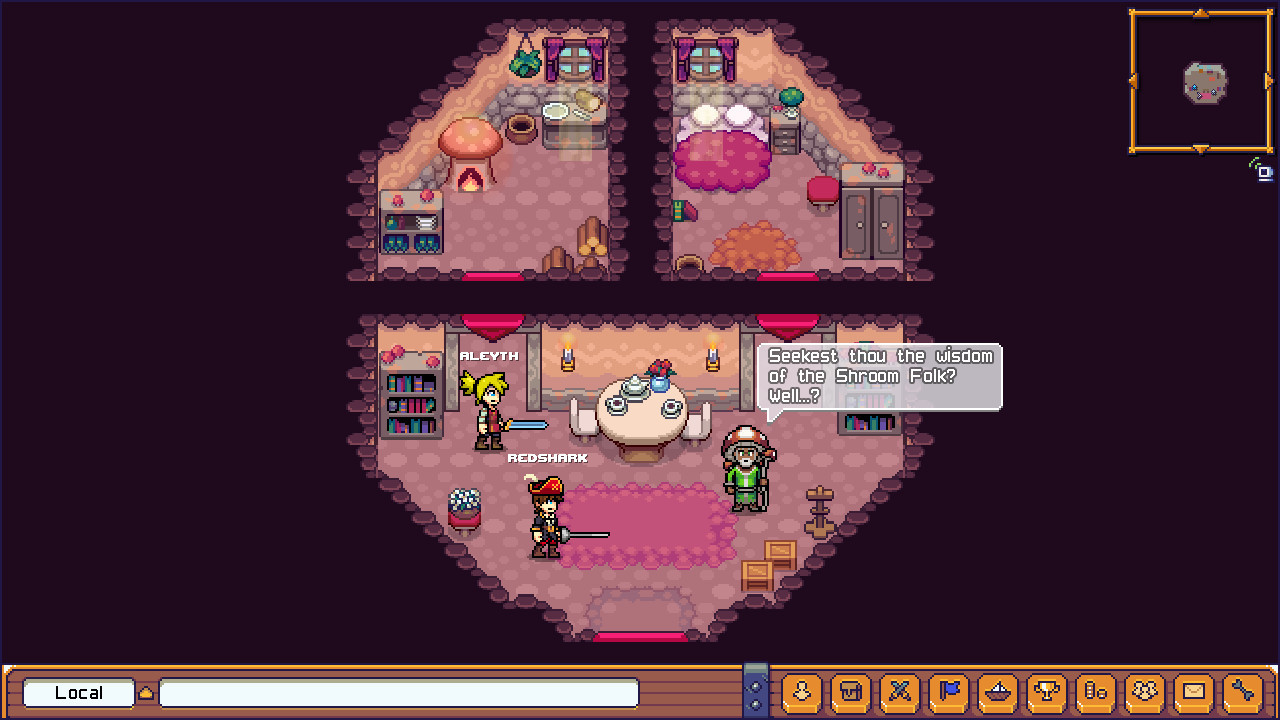Open the blue flag menu
The image size is (1280, 720).
(948, 692)
